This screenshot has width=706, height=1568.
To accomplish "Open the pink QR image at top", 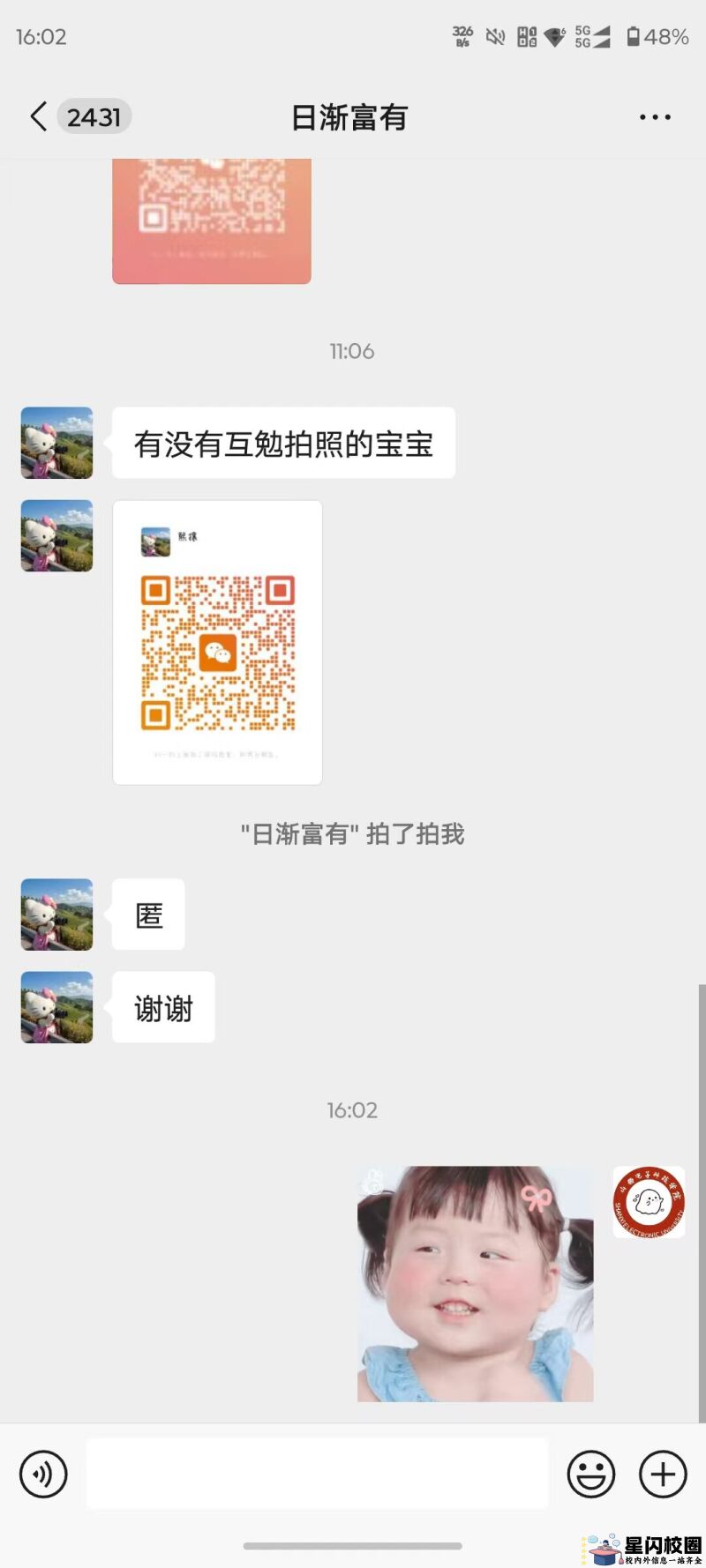I will coord(211,220).
